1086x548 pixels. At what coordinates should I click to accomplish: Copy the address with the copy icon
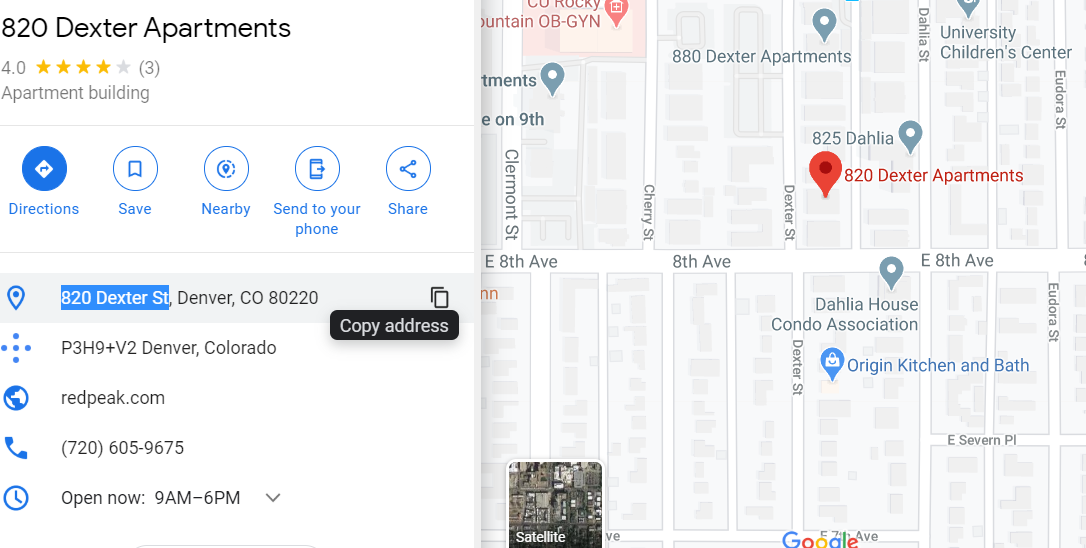(x=439, y=297)
